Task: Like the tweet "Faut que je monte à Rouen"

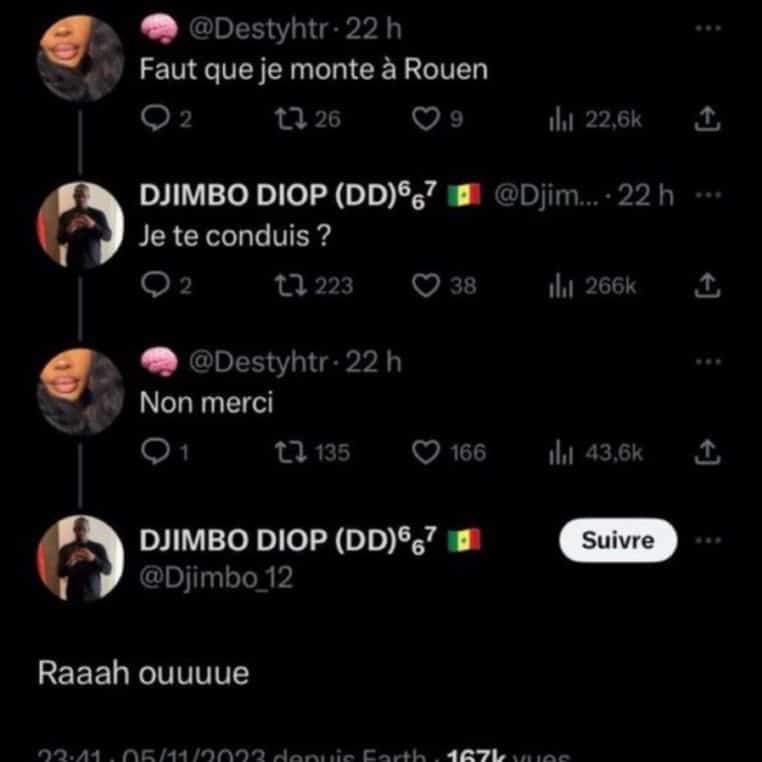Action: (x=427, y=120)
